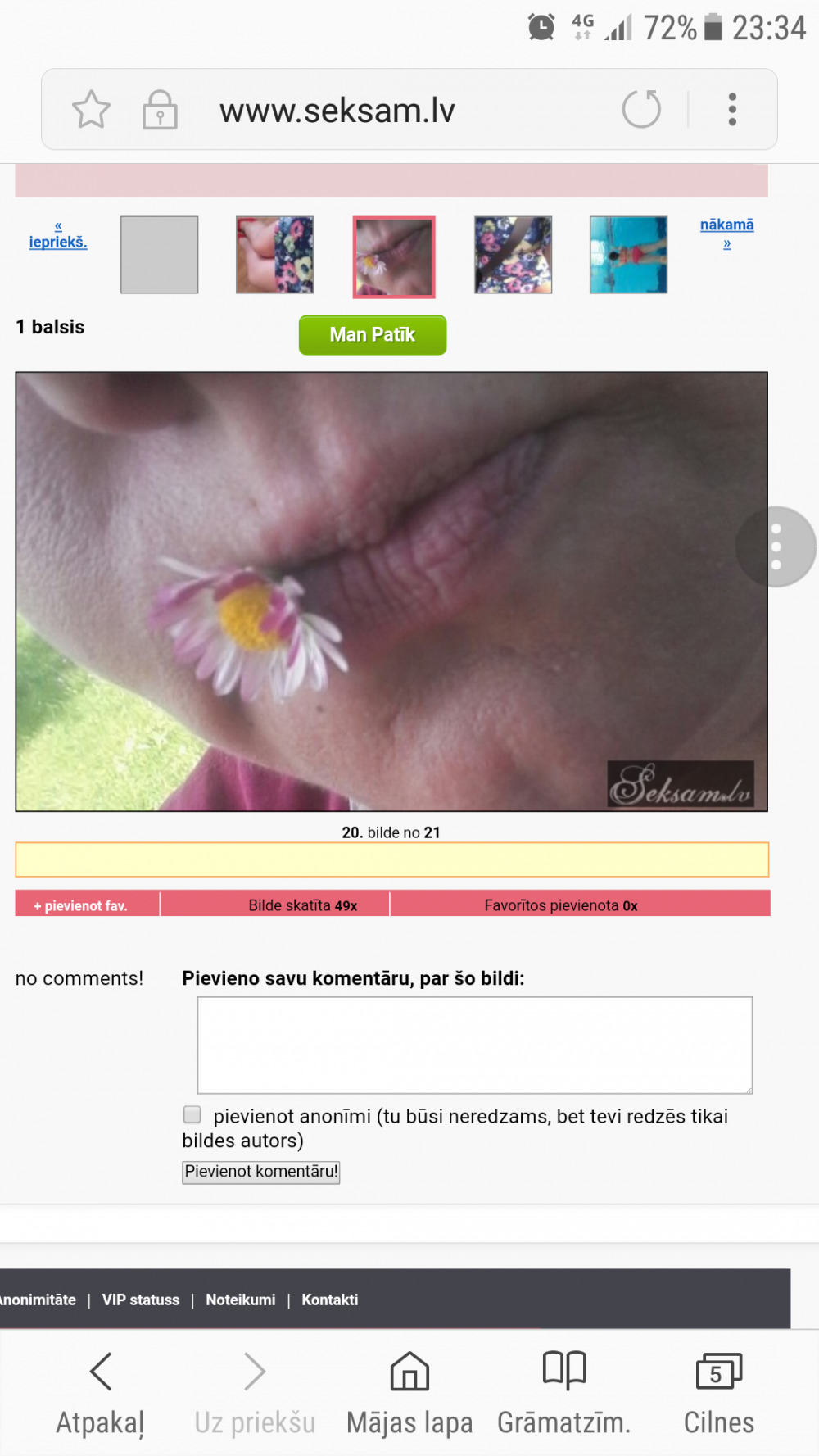This screenshot has width=819, height=1456.
Task: Open the Kontakti footer link
Action: pos(329,1300)
